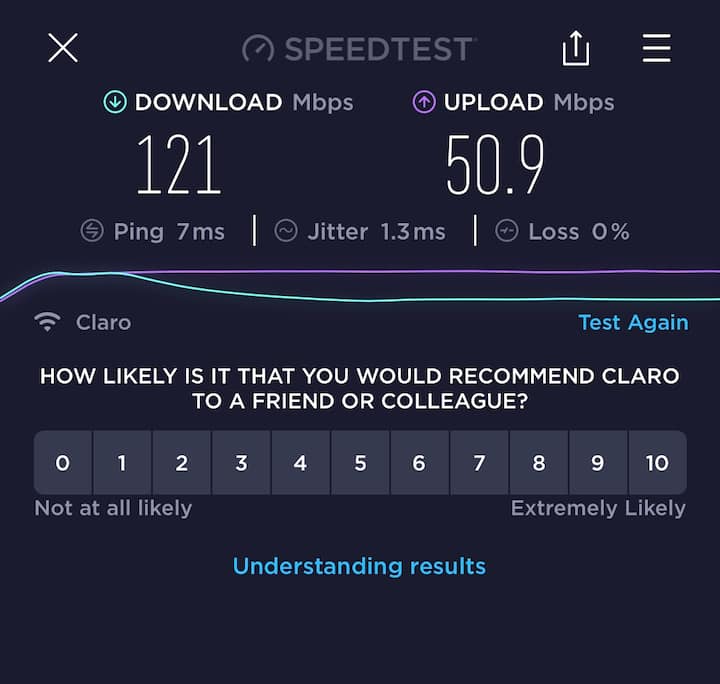The image size is (720, 684).
Task: Rate recommendation as 1
Action: tap(122, 463)
